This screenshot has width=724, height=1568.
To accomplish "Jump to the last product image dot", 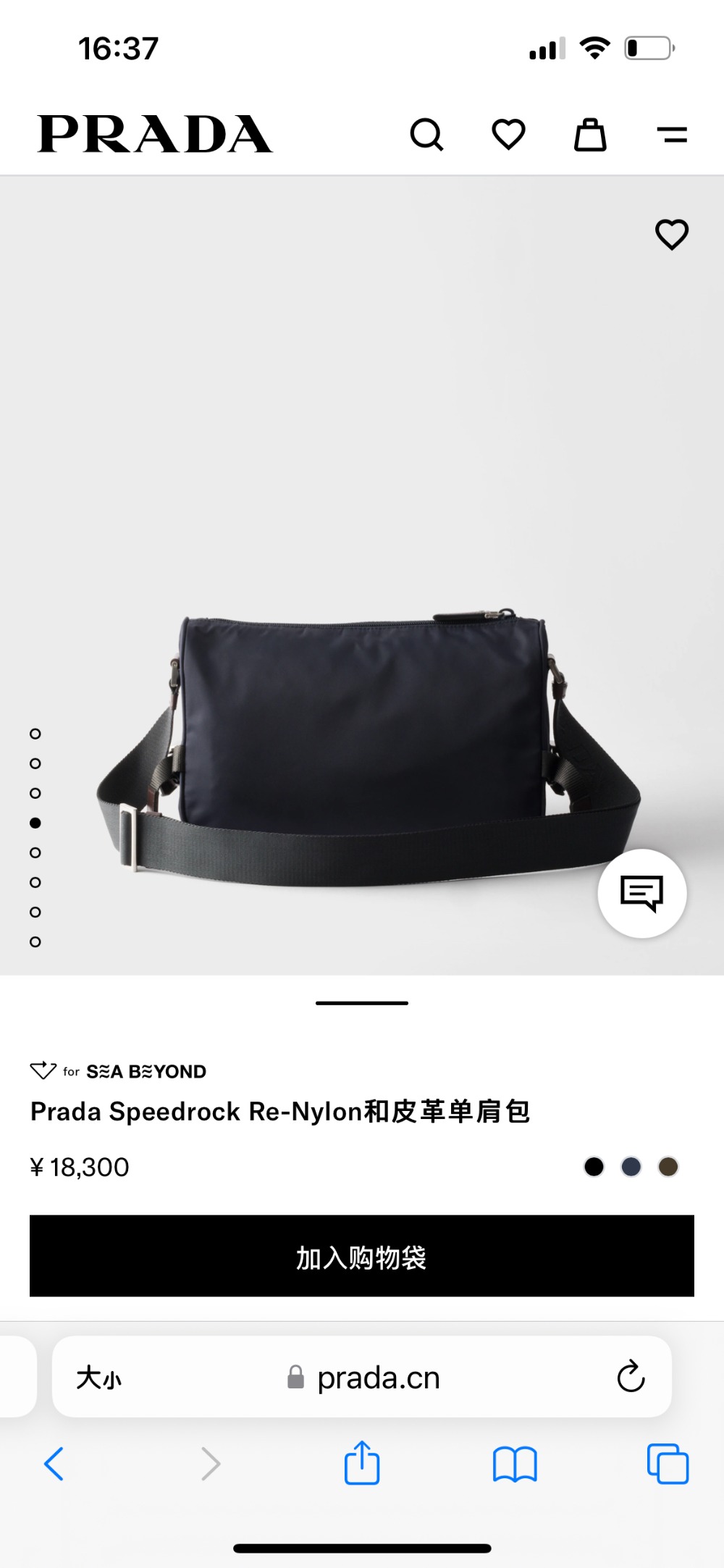I will (x=35, y=942).
